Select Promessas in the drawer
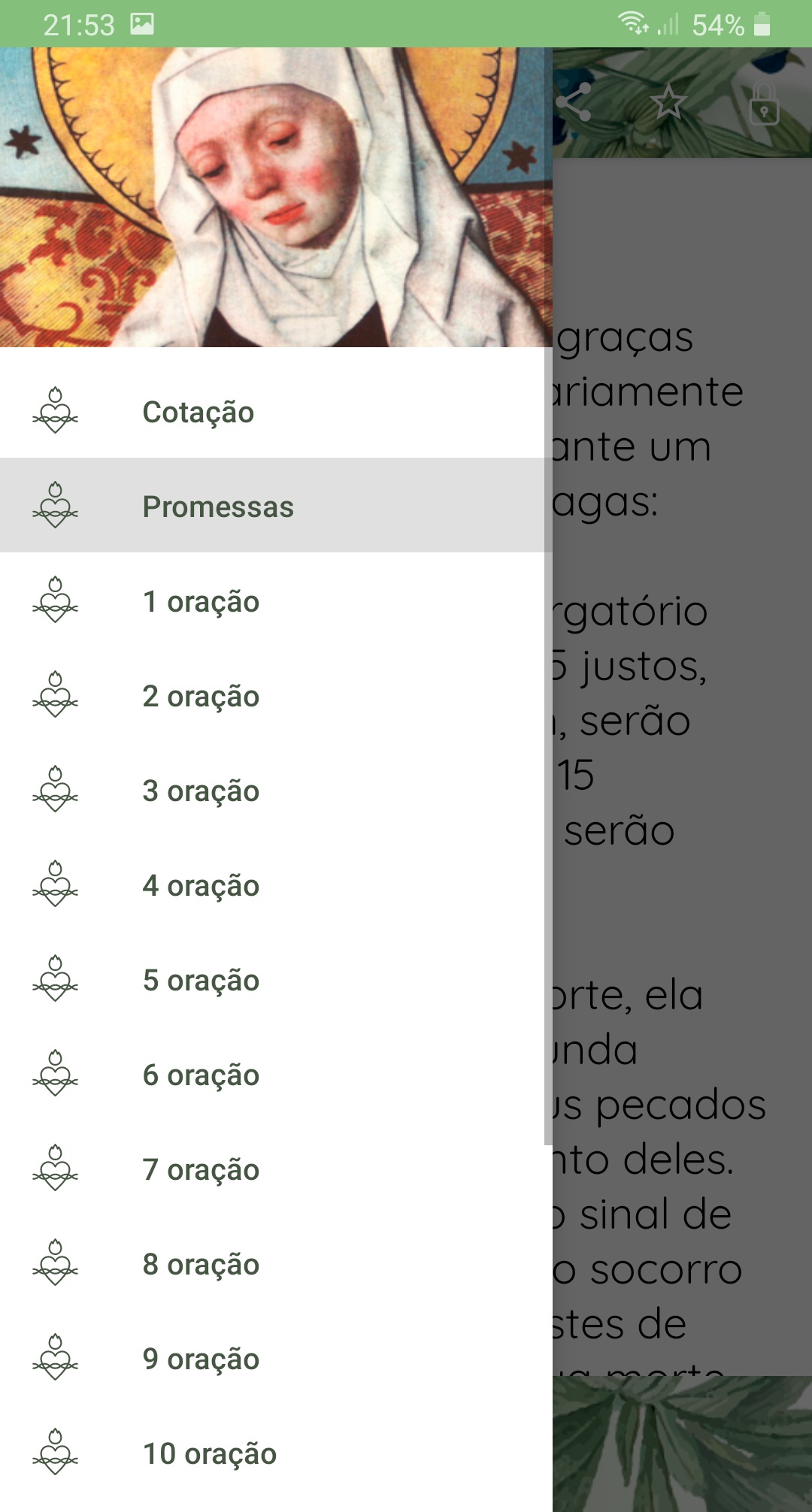 (276, 506)
